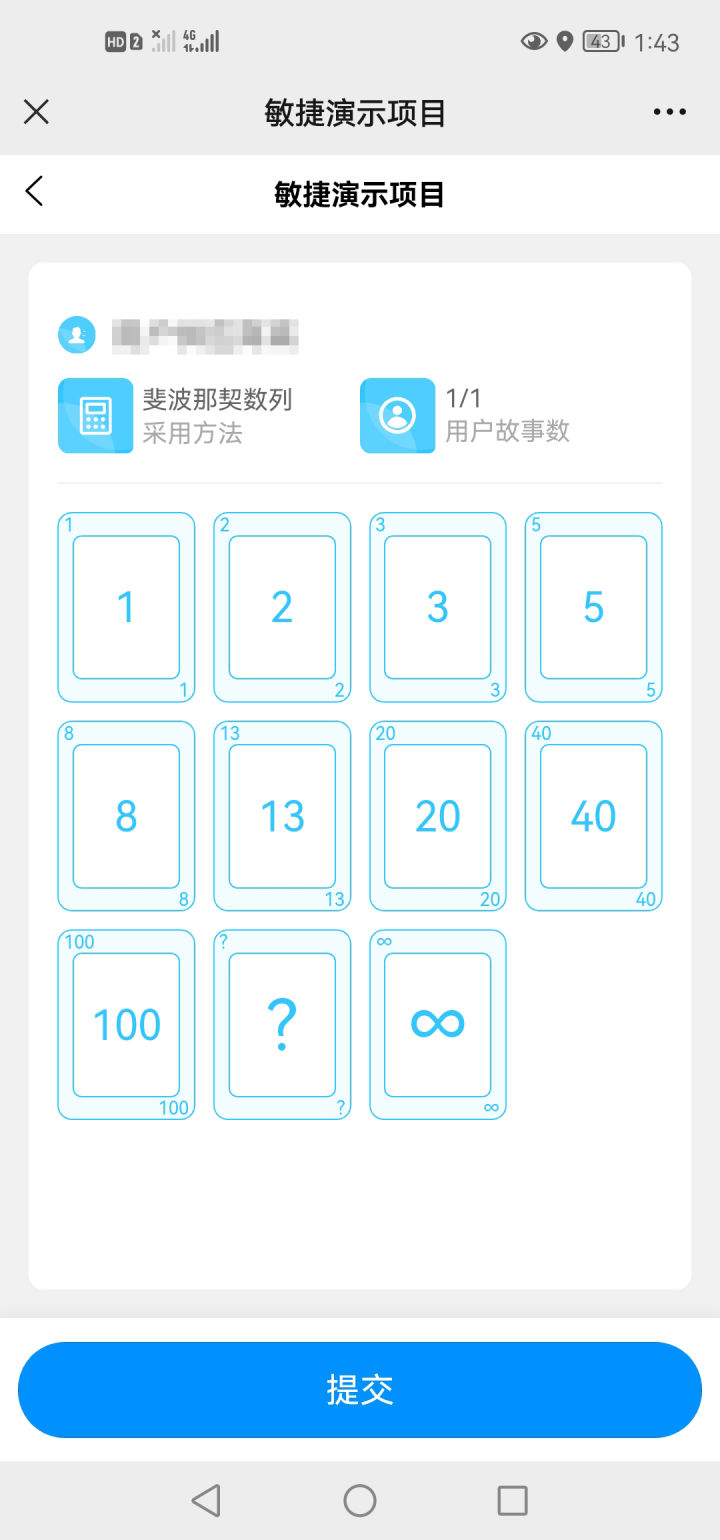Viewport: 720px width, 1540px height.
Task: Tap the back arrow below the title
Action: [33, 191]
